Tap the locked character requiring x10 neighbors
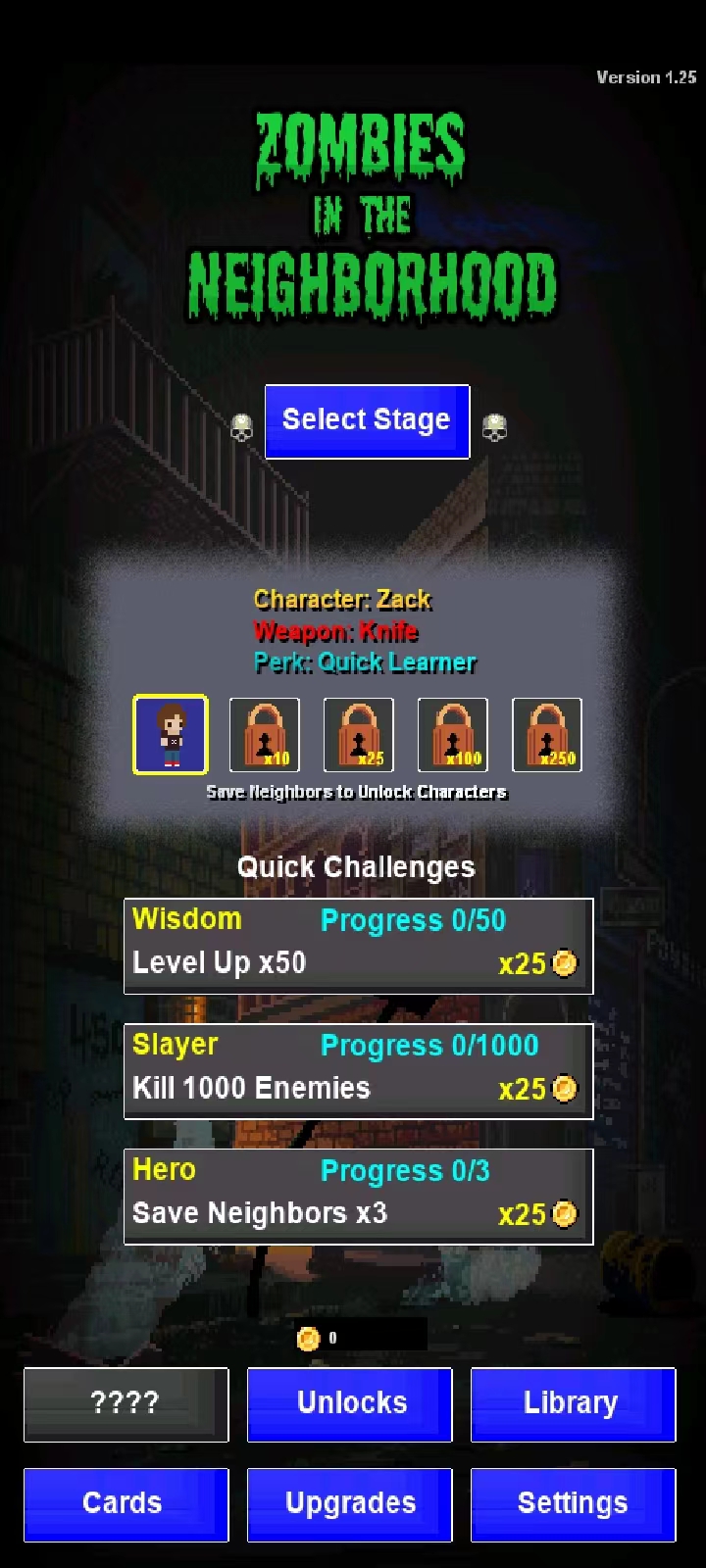The width and height of the screenshot is (706, 1568). 264,734
